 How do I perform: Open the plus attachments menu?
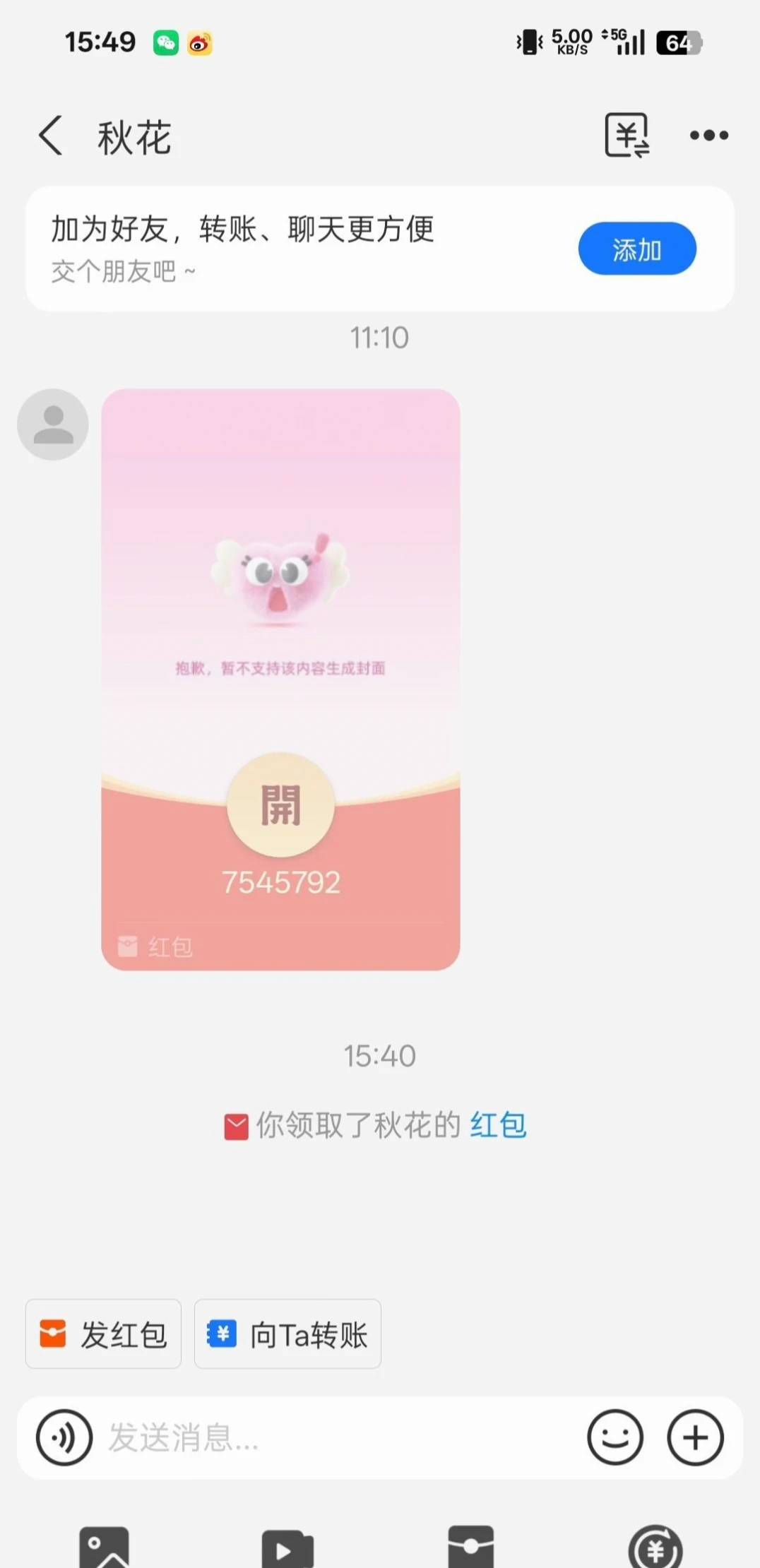(696, 1437)
